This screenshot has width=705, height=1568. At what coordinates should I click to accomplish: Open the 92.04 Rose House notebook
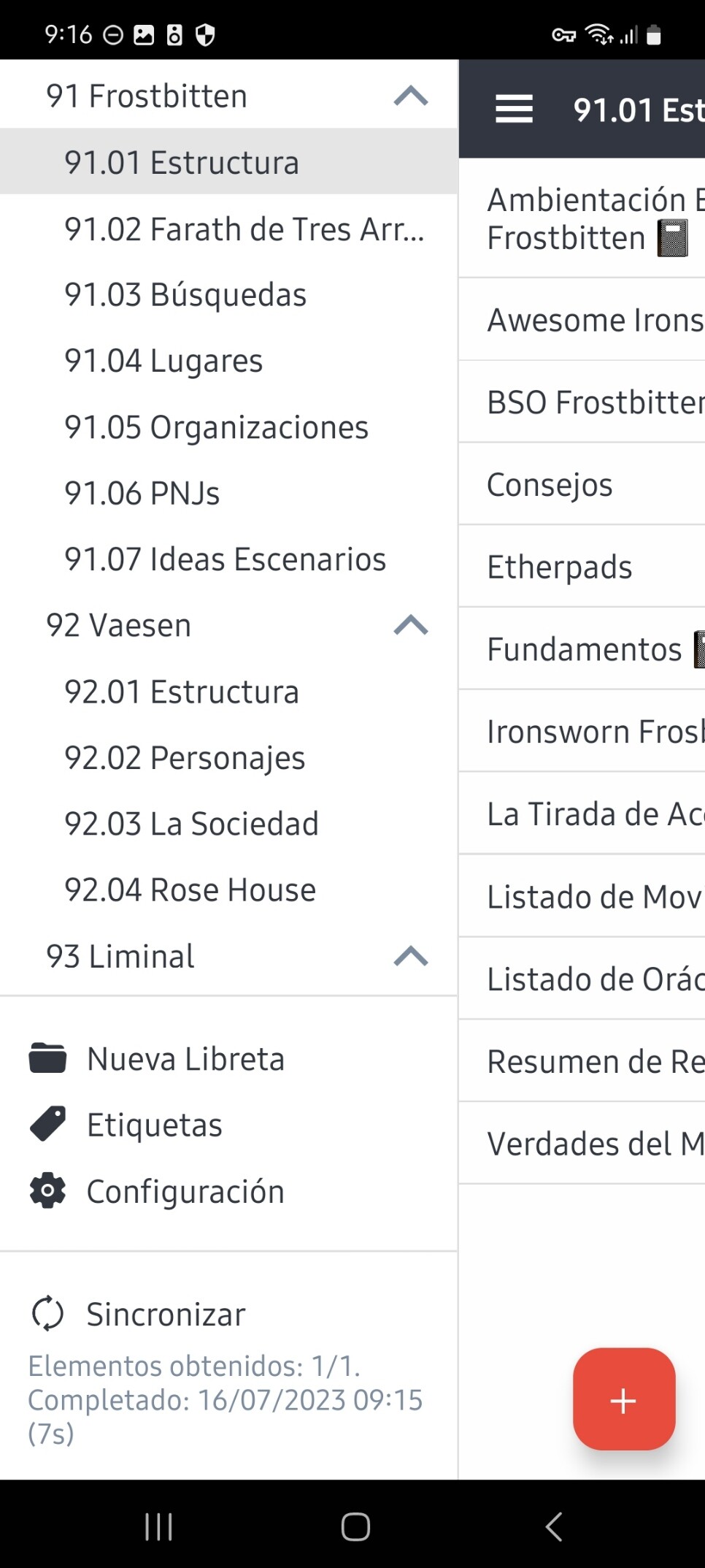point(228,890)
